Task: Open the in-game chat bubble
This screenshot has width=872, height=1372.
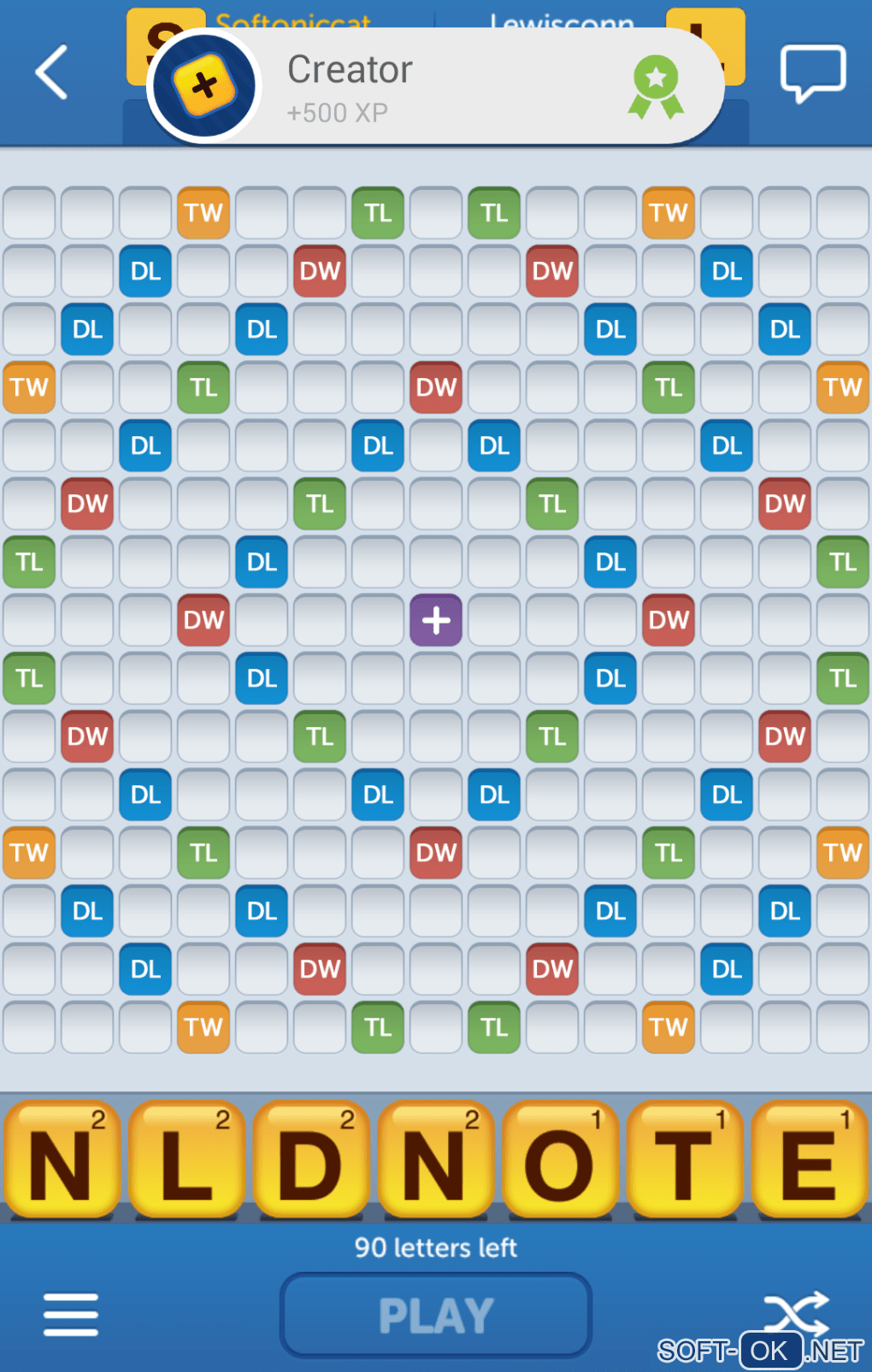Action: point(812,74)
